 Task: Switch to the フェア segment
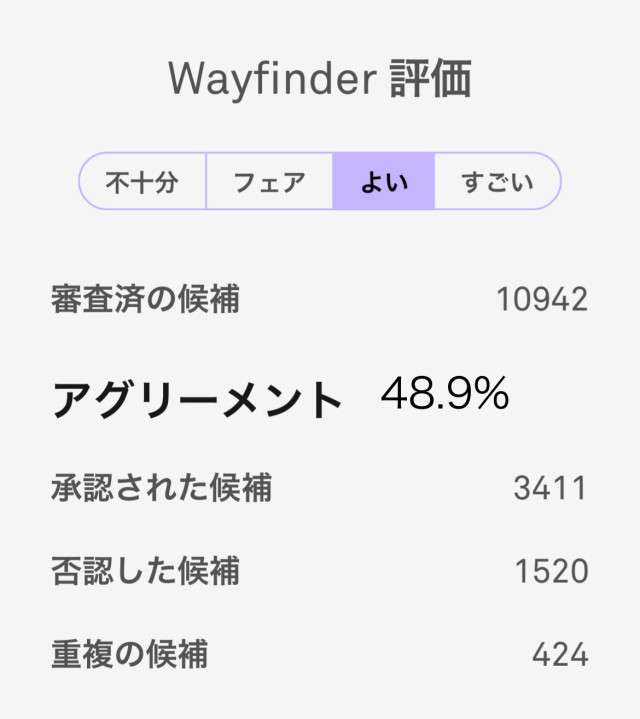tap(269, 182)
